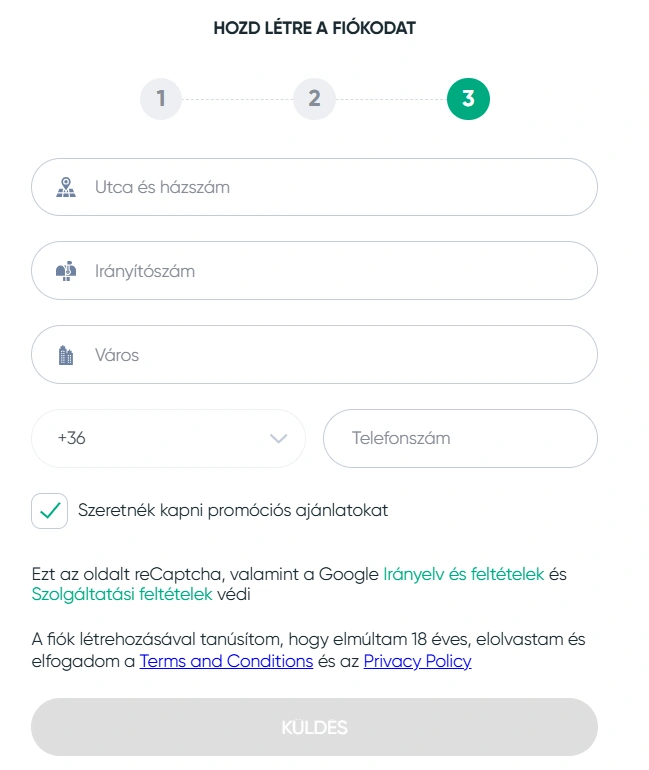Uncheck promóciós ajánlatokat checkbox
Viewport: 649px width, 770px height.
50,511
